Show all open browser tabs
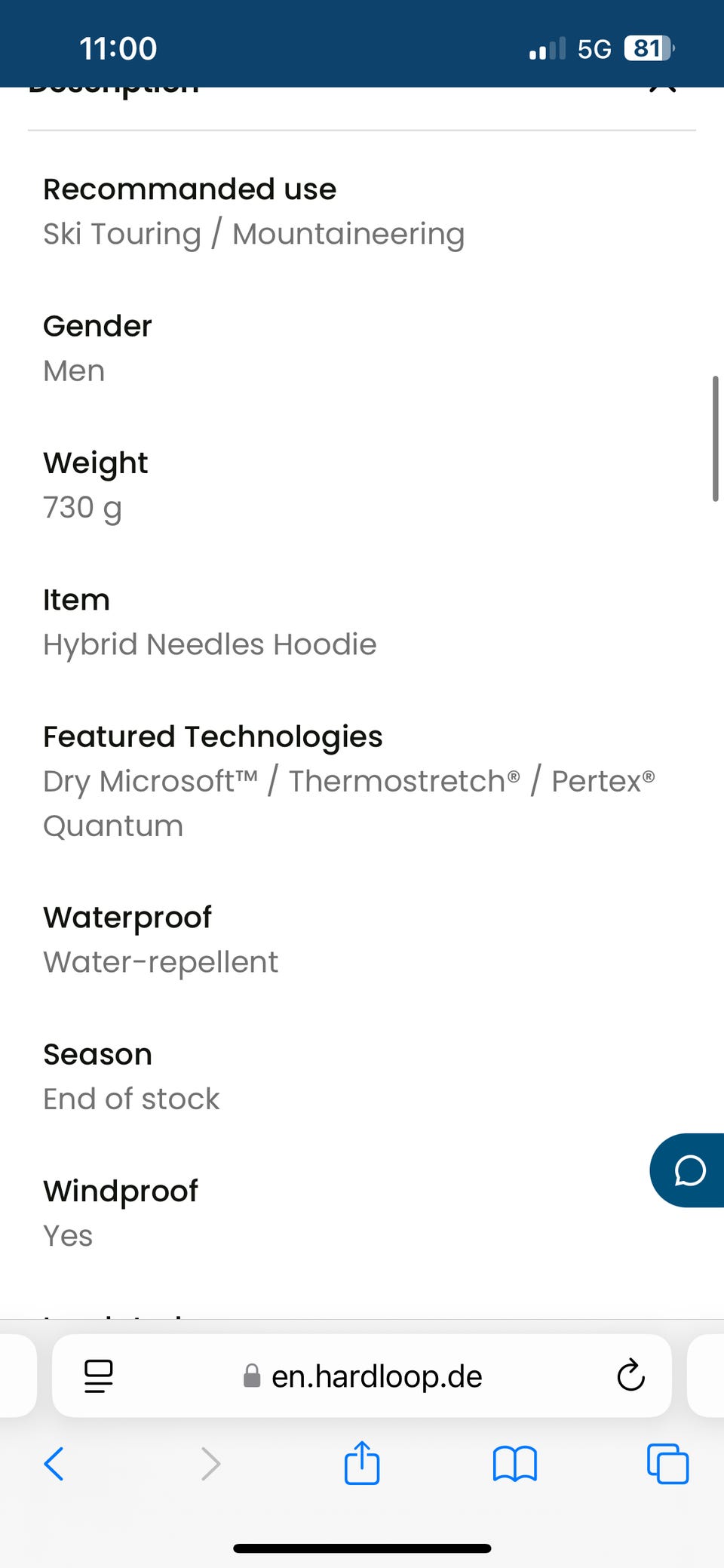This screenshot has height=1568, width=724. point(667,1464)
